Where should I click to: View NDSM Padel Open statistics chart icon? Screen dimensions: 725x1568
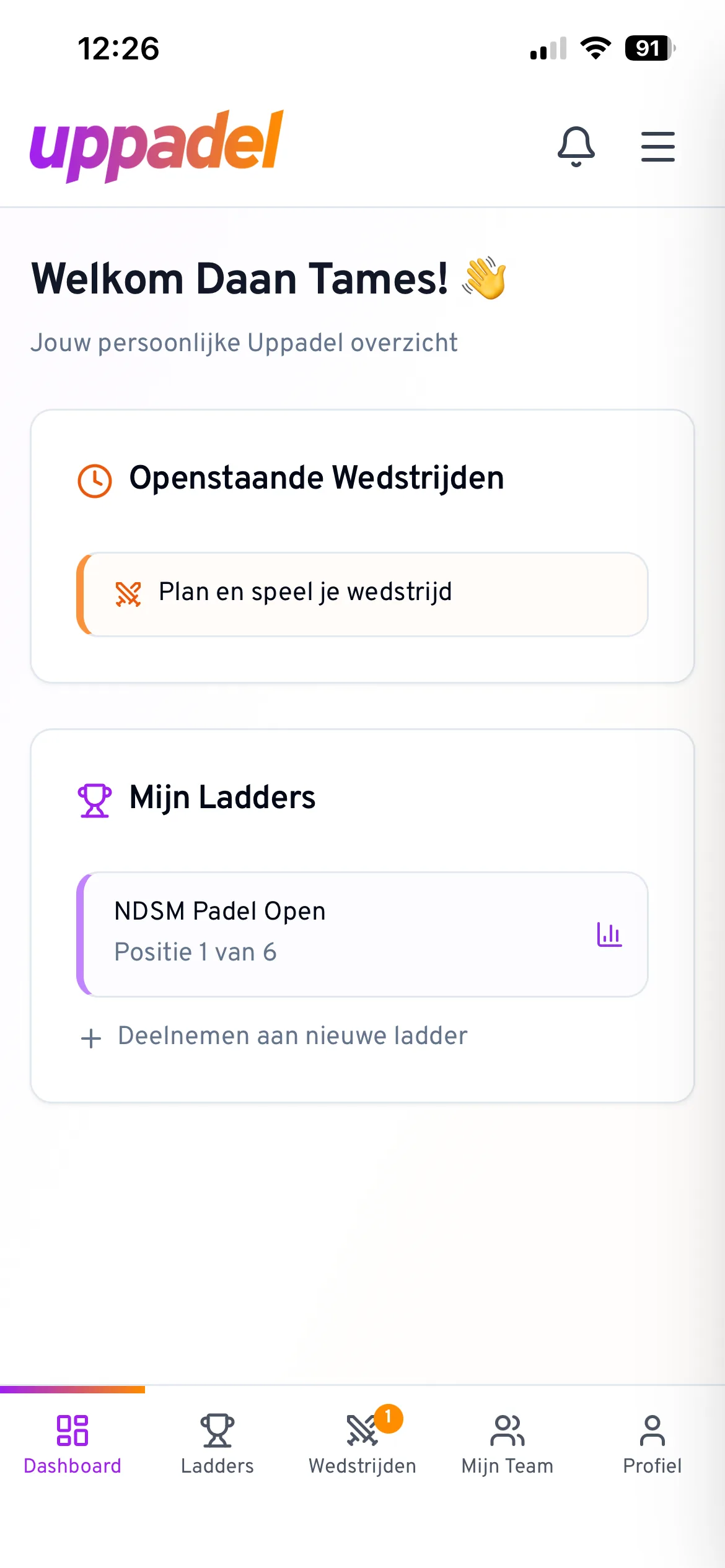tap(609, 934)
